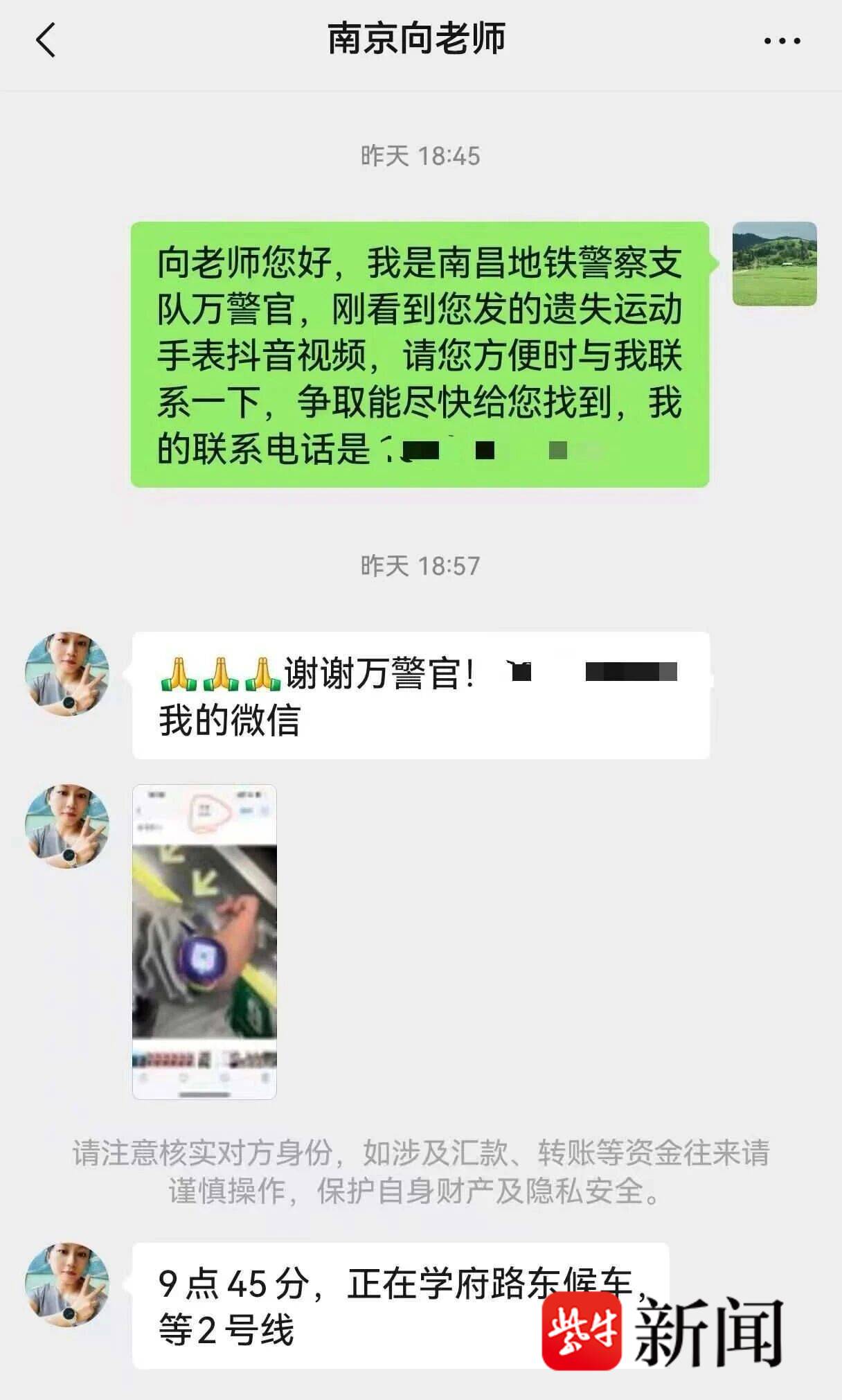Image resolution: width=842 pixels, height=1400 pixels.
Task: Go back to the chat list
Action: (46, 40)
